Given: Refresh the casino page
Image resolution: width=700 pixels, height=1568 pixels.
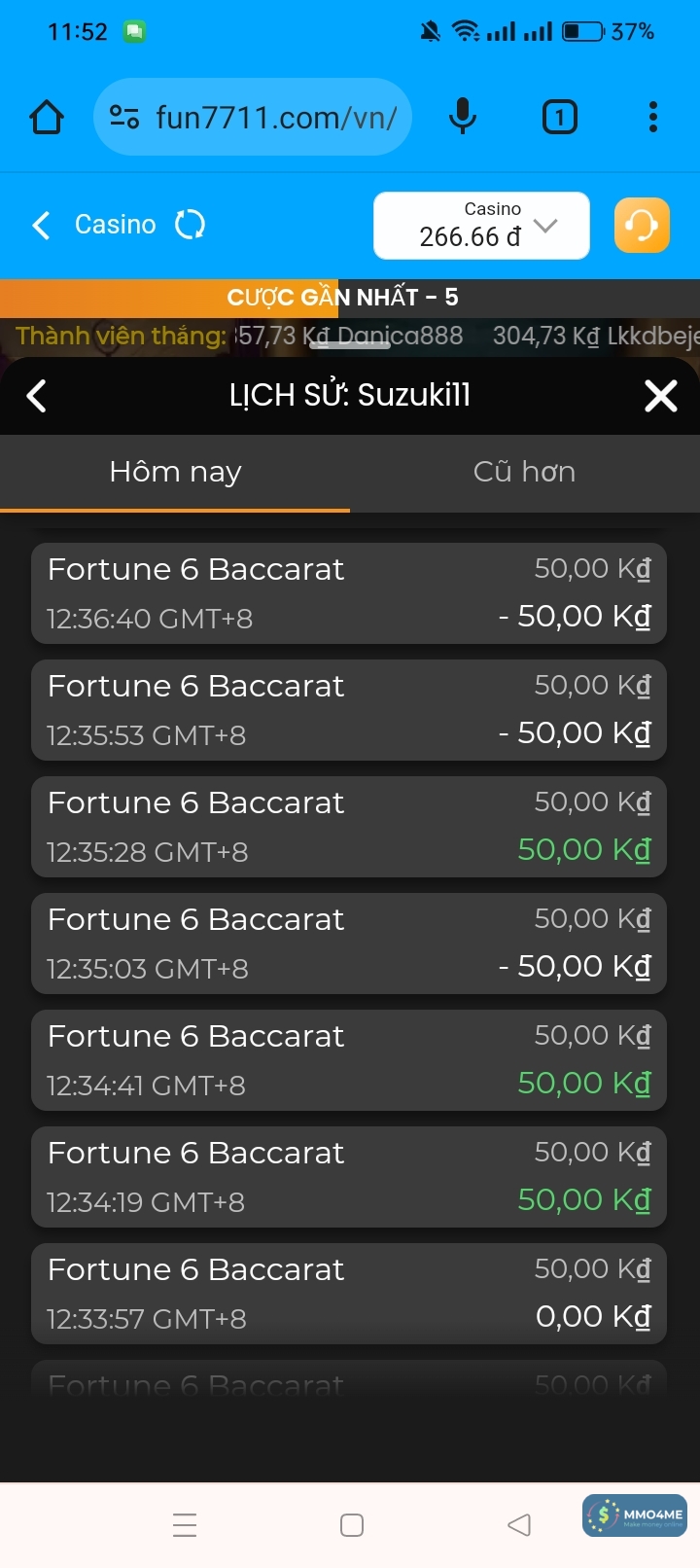Looking at the screenshot, I should pos(190,225).
